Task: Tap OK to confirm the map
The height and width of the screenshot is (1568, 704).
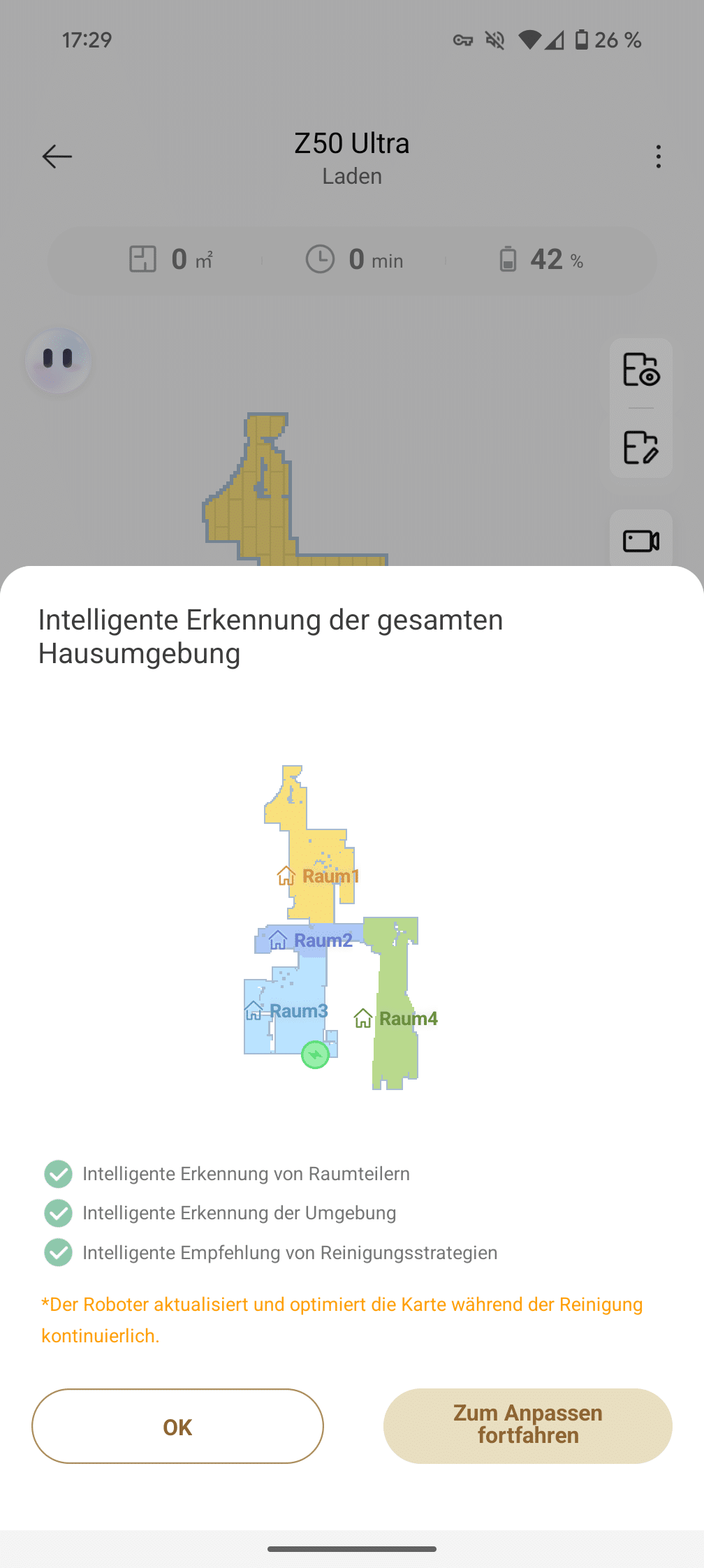Action: [177, 1426]
